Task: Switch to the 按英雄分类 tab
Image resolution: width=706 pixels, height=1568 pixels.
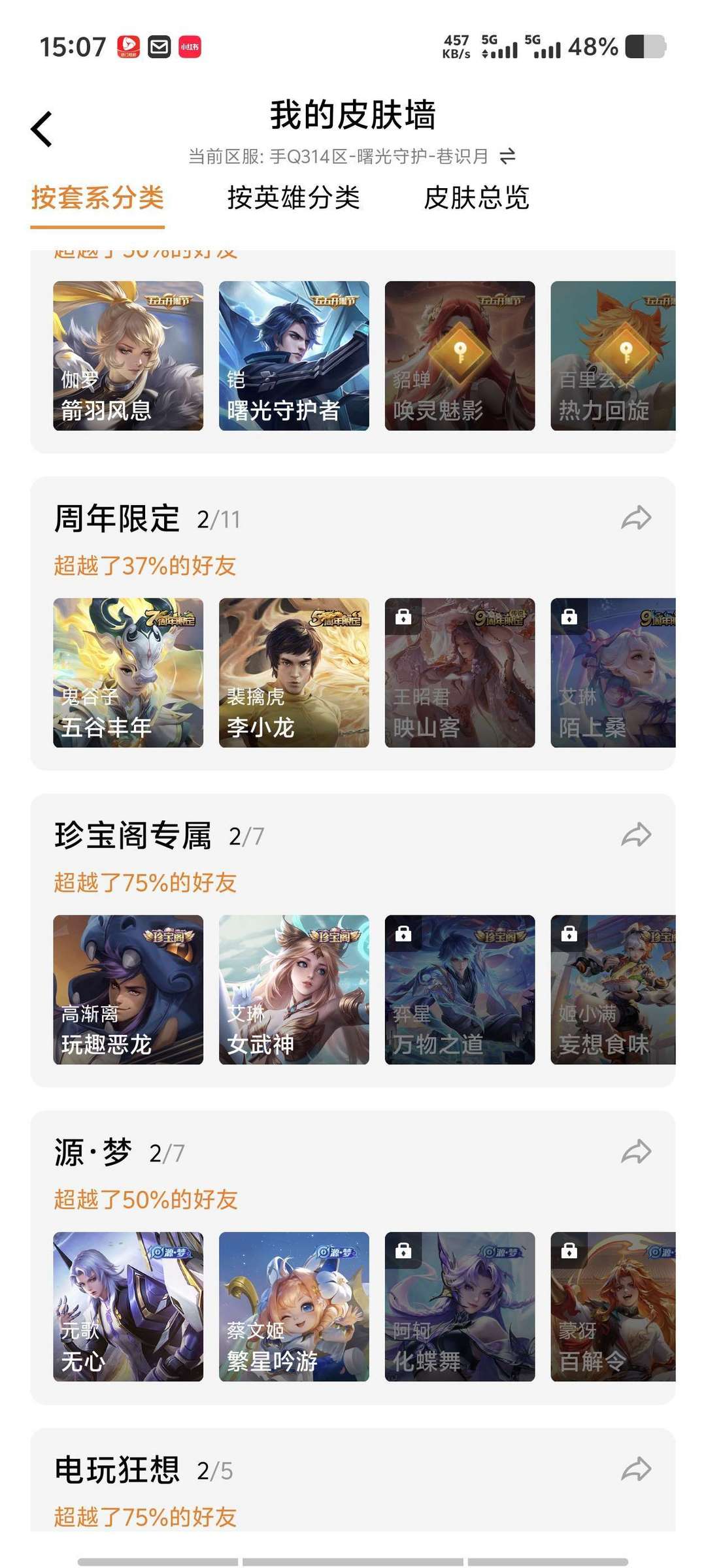Action: tap(294, 201)
